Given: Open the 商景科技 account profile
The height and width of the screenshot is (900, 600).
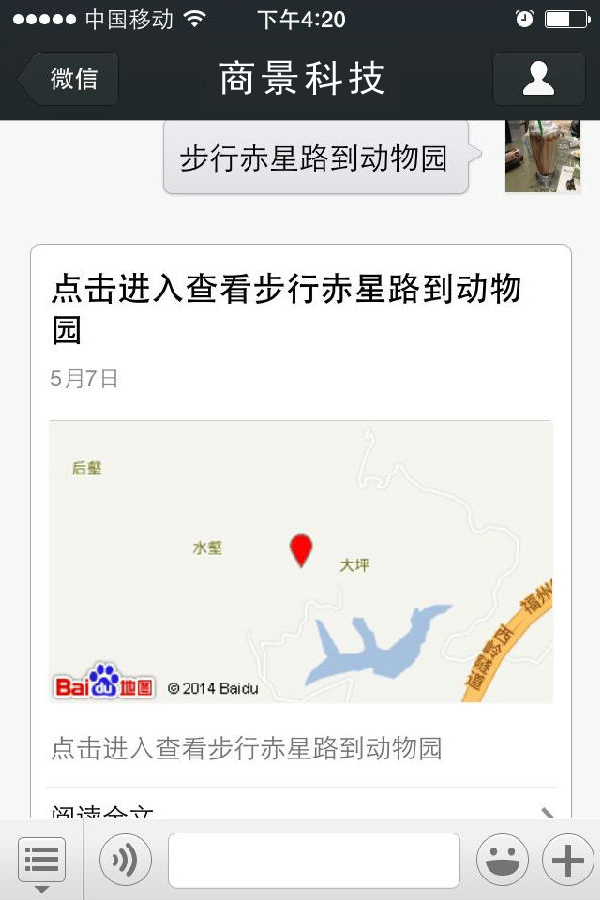Looking at the screenshot, I should pyautogui.click(x=538, y=79).
